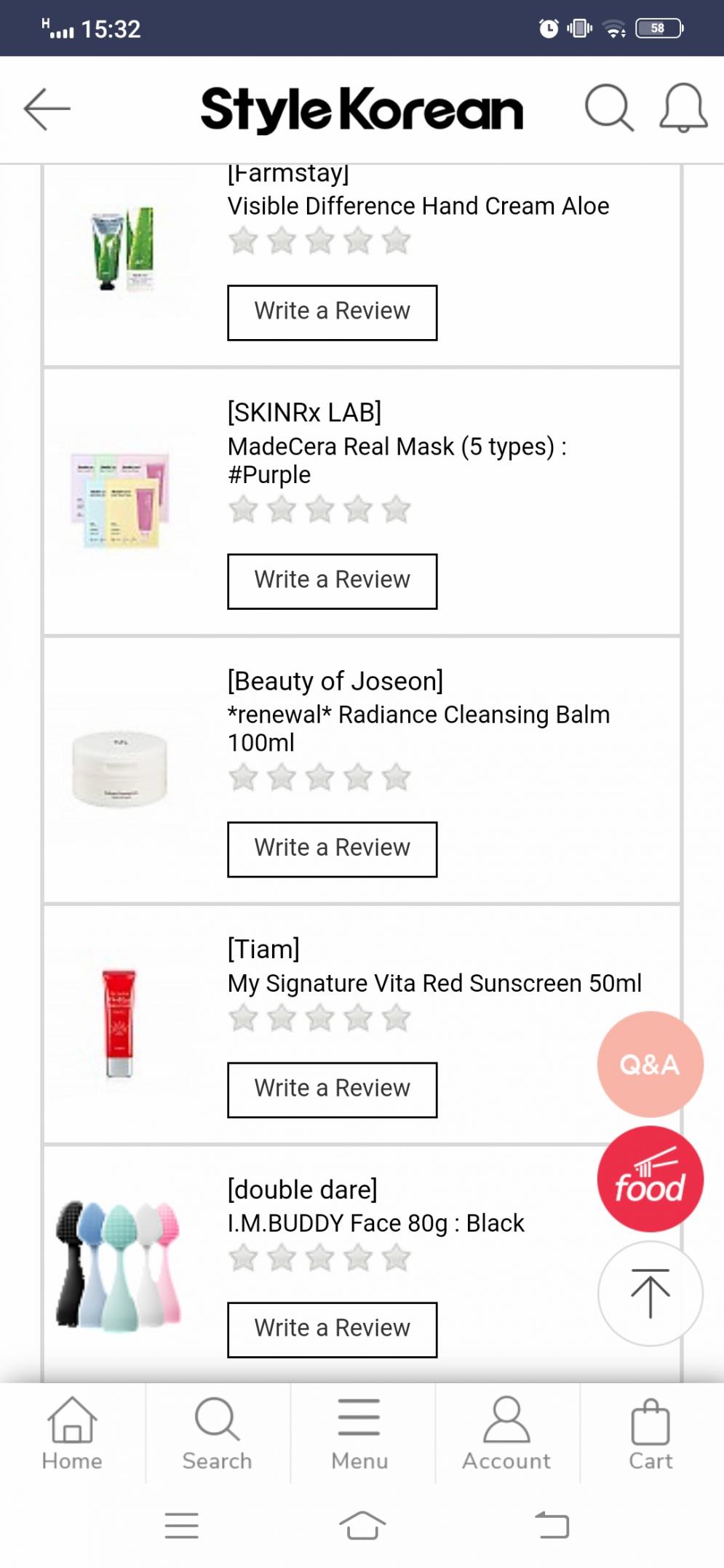The image size is (724, 1568).
Task: Write a review for Beauty of Joseon Cleansing Balm
Action: pos(333,849)
